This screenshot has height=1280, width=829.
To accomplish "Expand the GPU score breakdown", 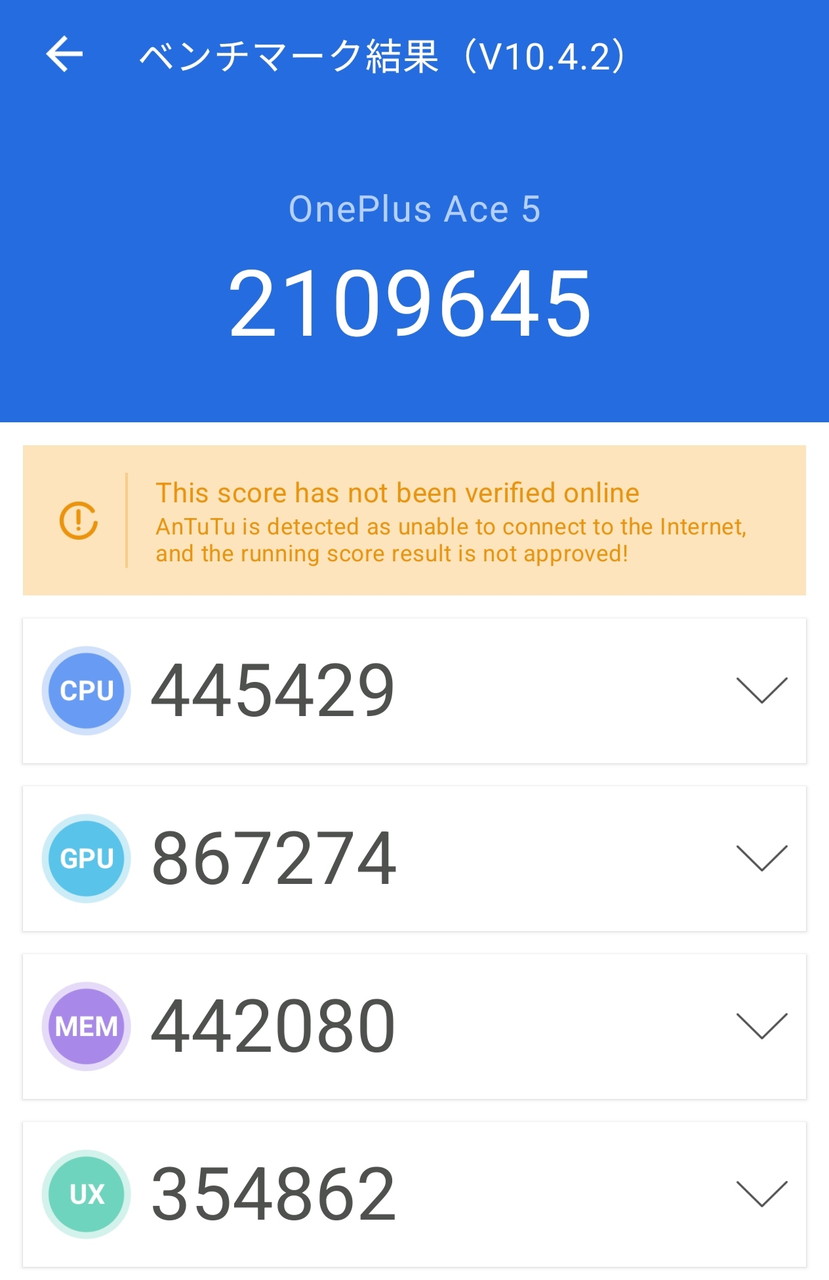I will click(761, 858).
